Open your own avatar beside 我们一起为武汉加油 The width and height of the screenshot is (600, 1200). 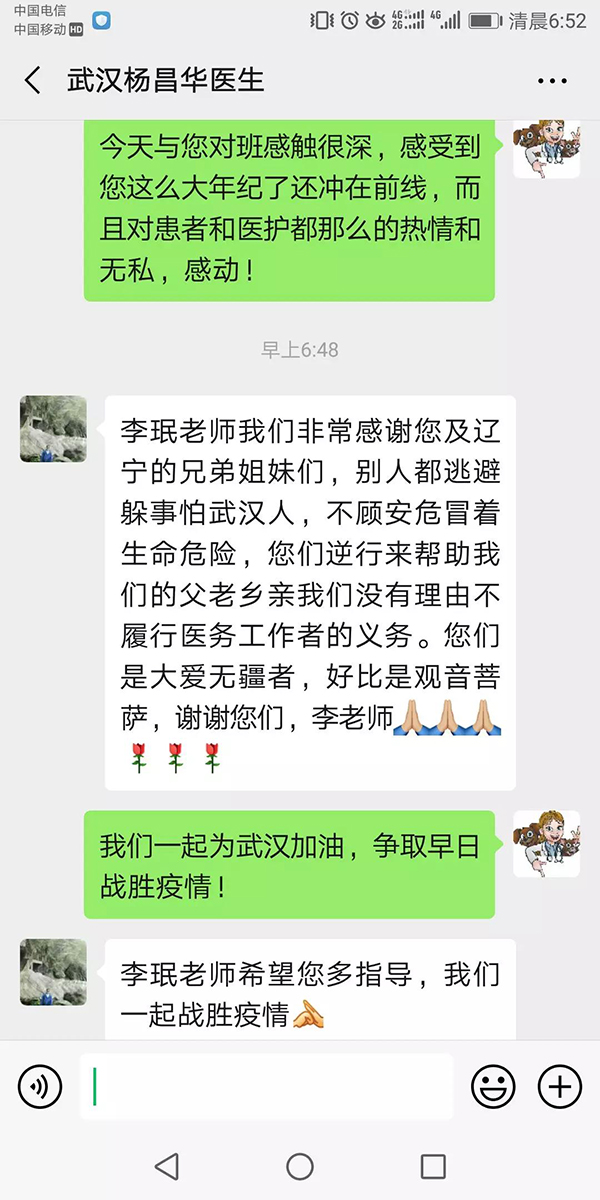(x=546, y=843)
